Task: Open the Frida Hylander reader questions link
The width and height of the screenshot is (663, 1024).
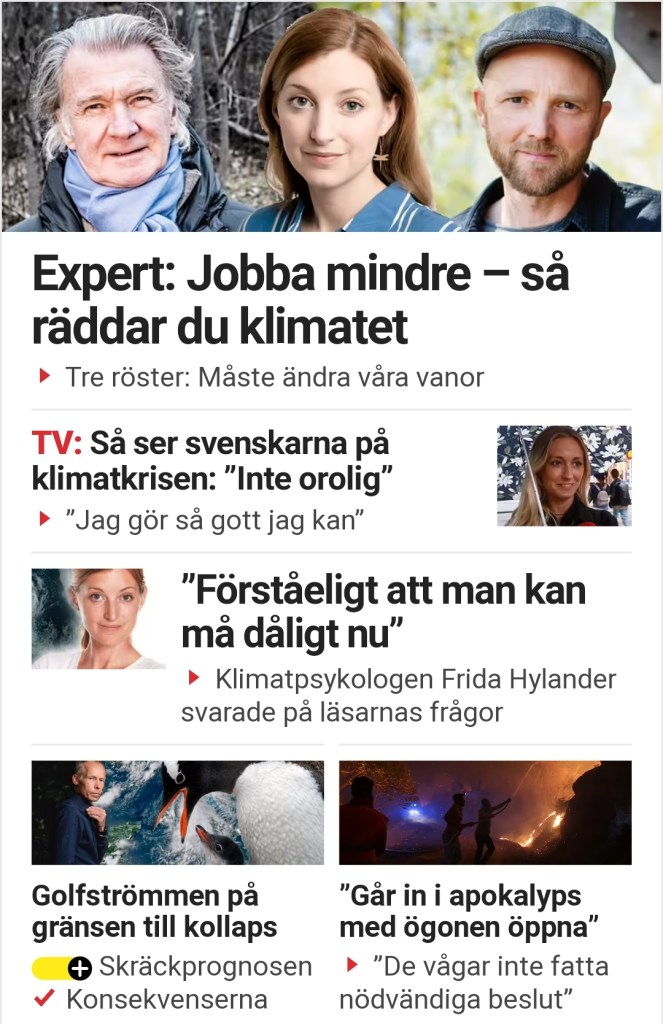Action: click(x=398, y=696)
